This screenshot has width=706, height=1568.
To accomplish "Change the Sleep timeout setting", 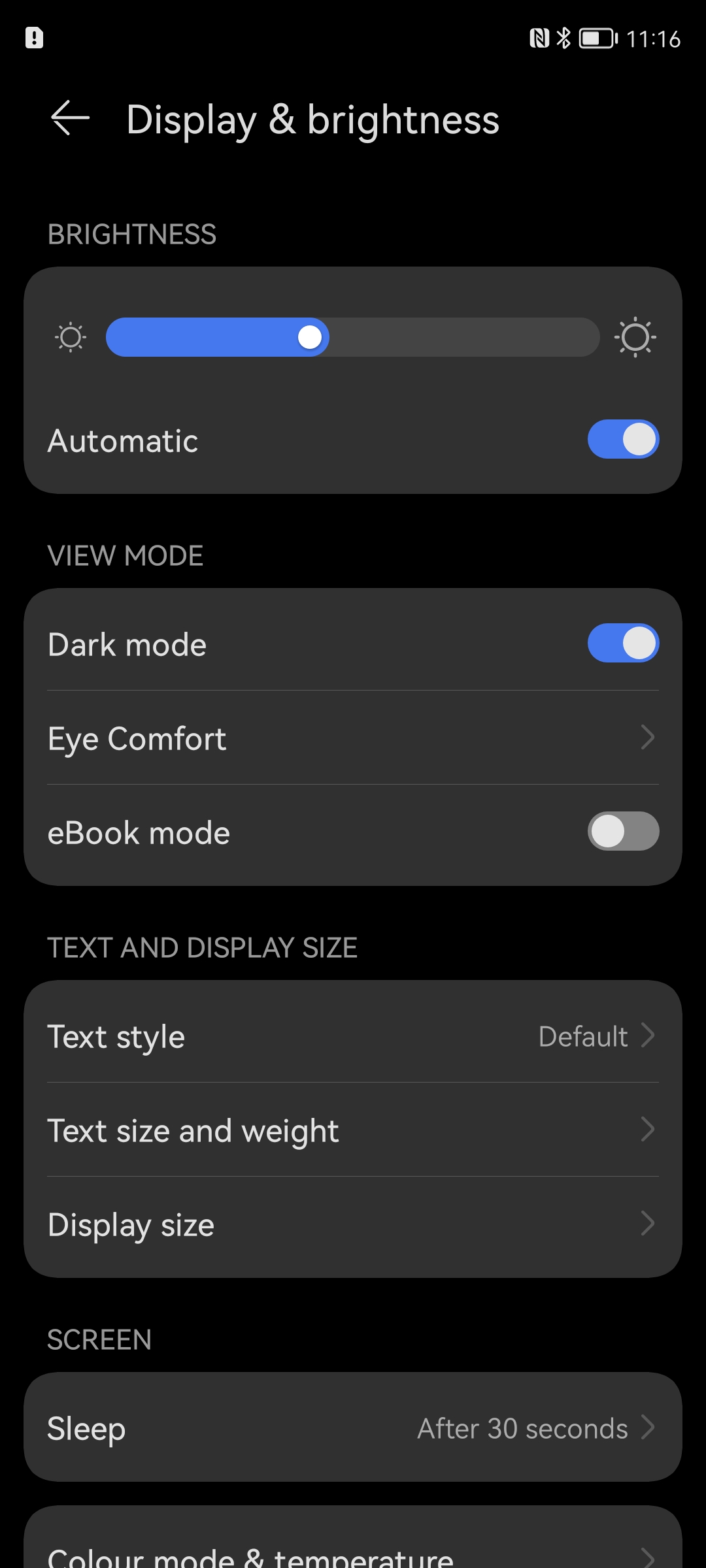I will click(353, 1428).
